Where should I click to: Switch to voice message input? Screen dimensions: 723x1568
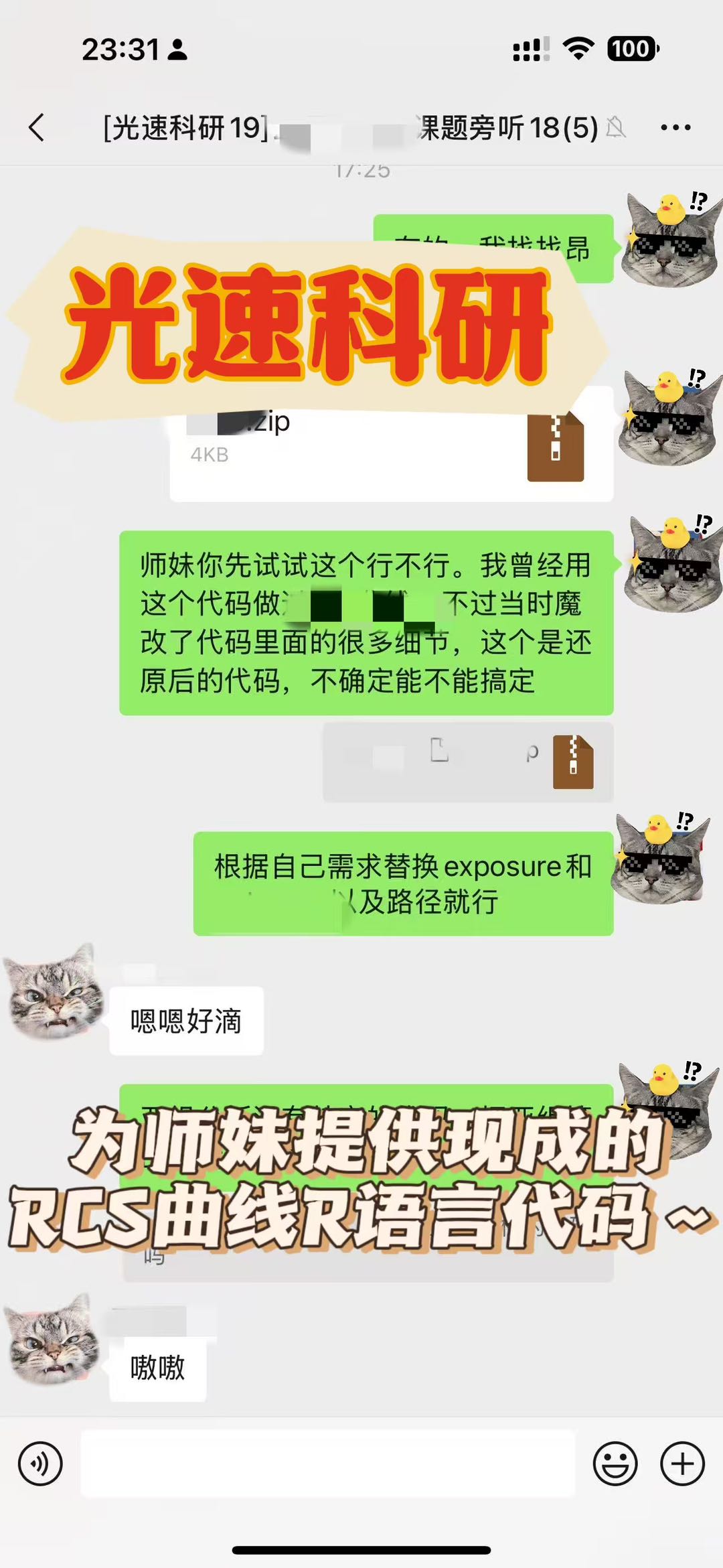40,1464
